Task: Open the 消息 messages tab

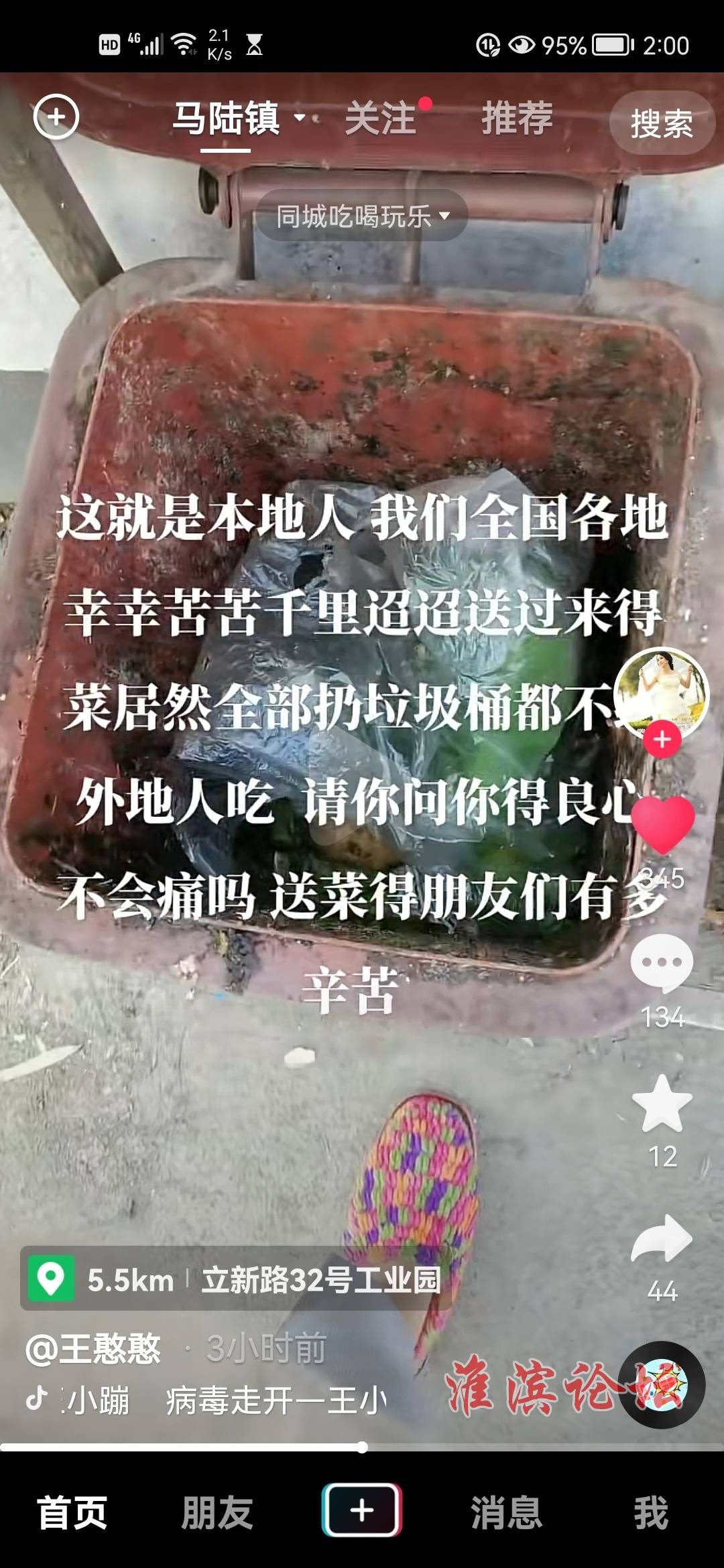Action: point(506,1512)
